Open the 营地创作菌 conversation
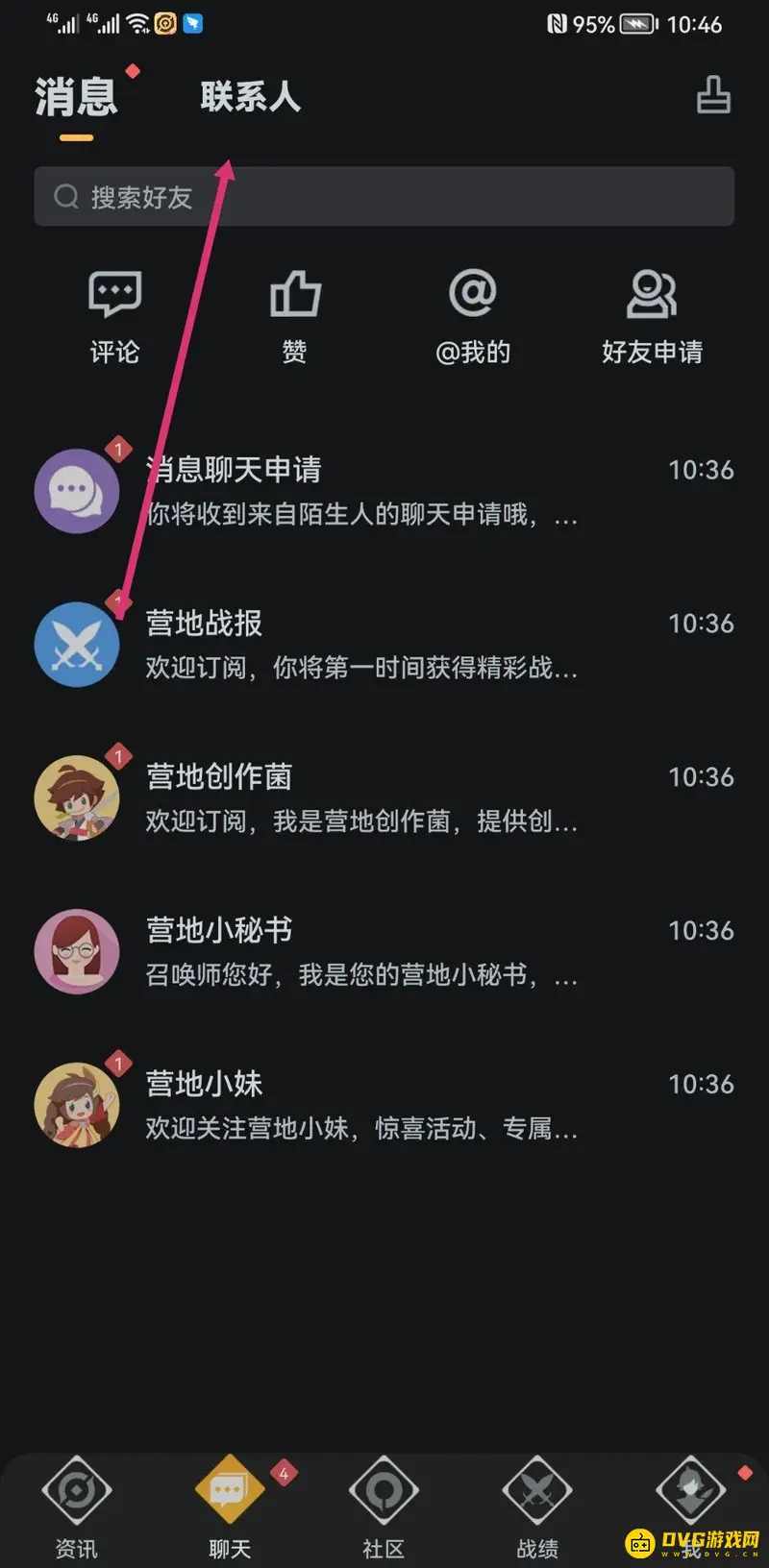The image size is (769, 1568). click(x=384, y=797)
